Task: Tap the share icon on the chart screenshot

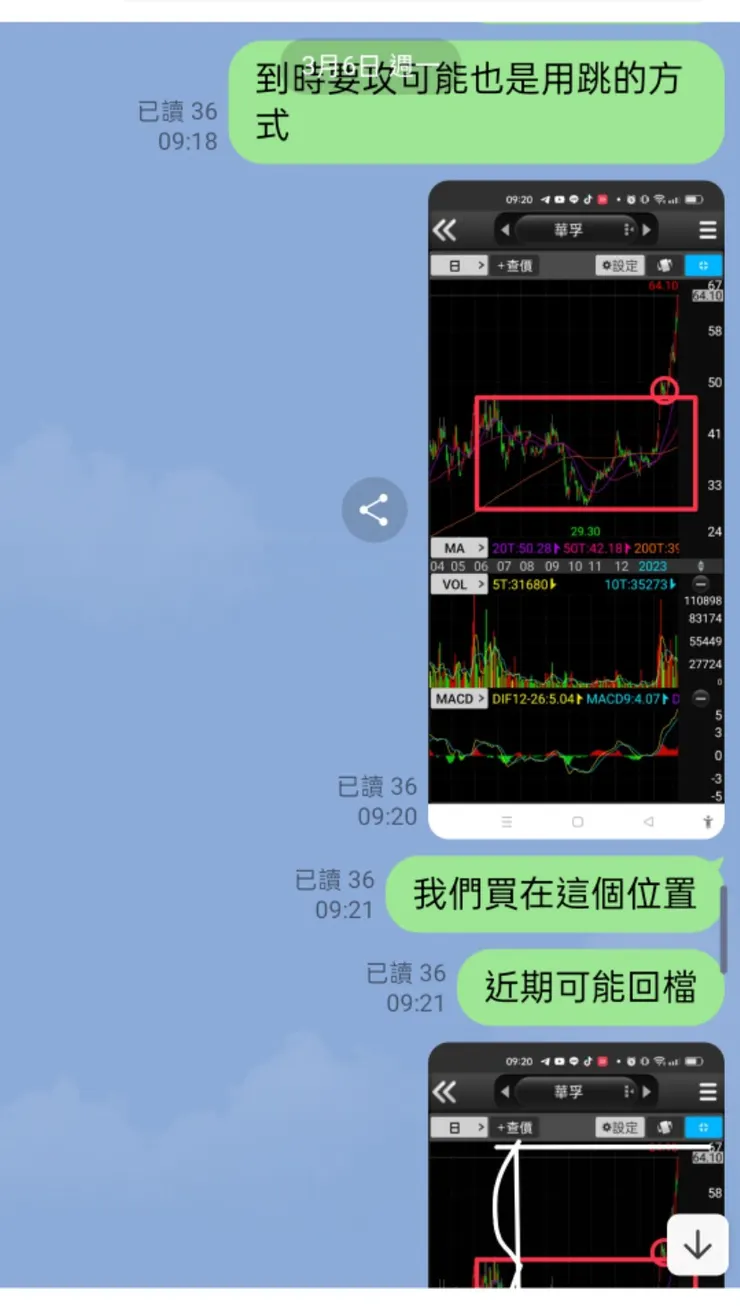Action: pos(374,510)
